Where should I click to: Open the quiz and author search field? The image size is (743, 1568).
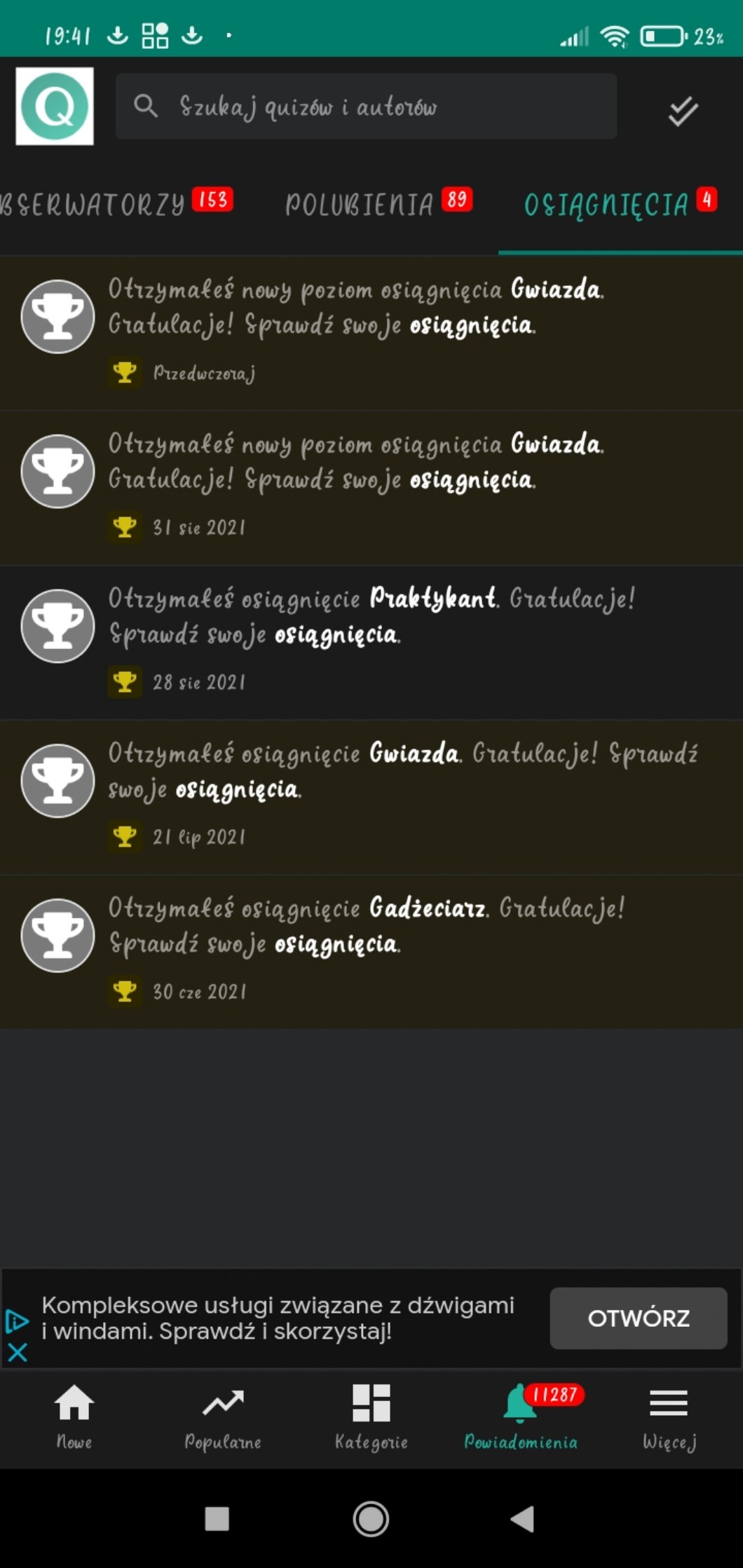366,107
